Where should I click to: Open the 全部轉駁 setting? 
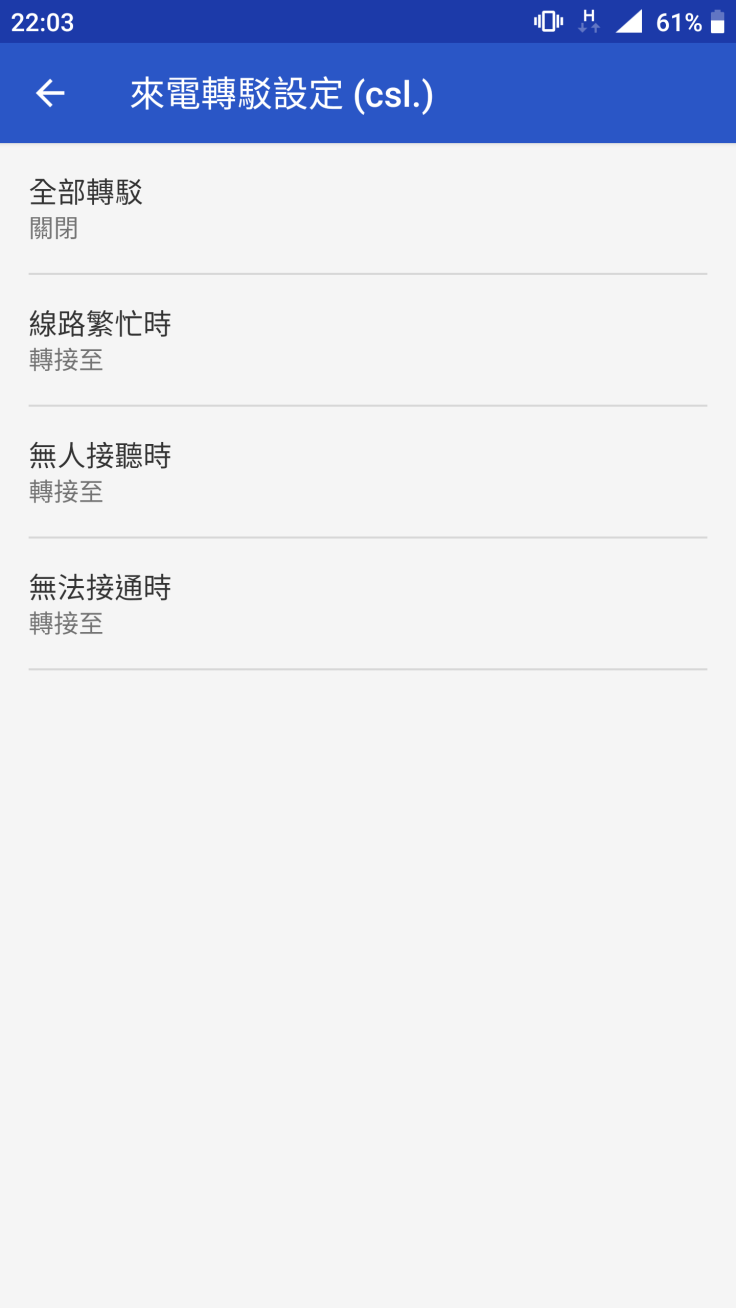coord(367,208)
